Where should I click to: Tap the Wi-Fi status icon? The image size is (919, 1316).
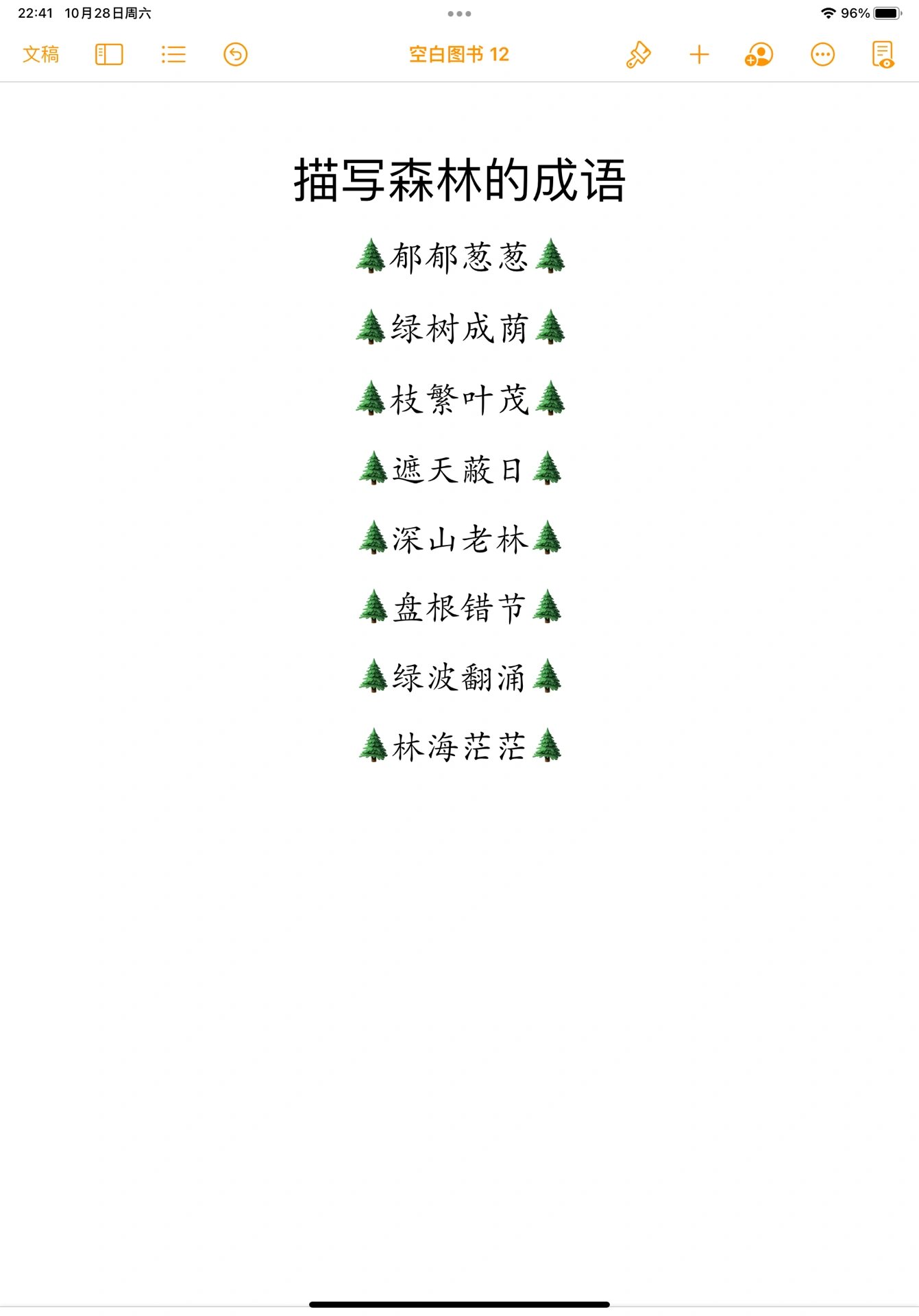tap(829, 12)
